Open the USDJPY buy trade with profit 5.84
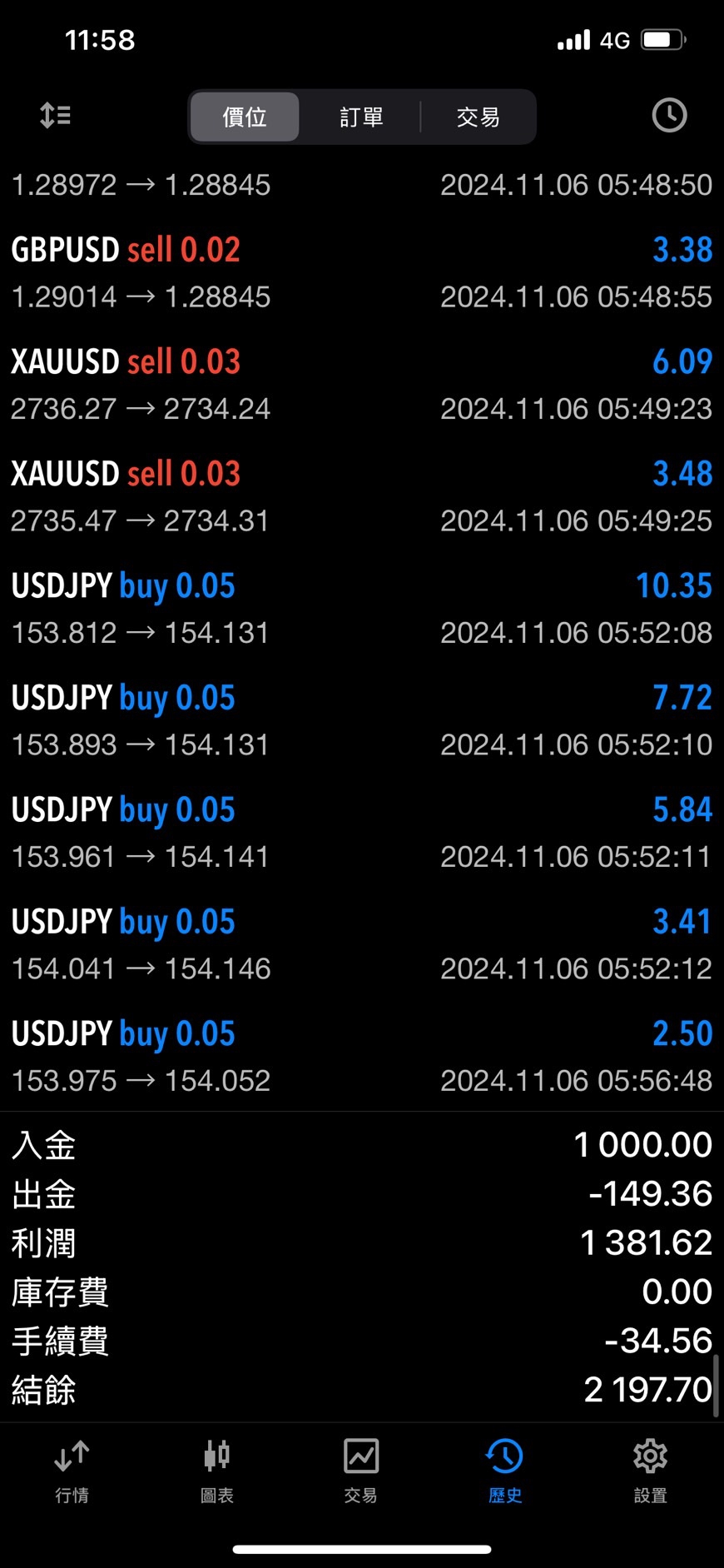 [x=361, y=832]
